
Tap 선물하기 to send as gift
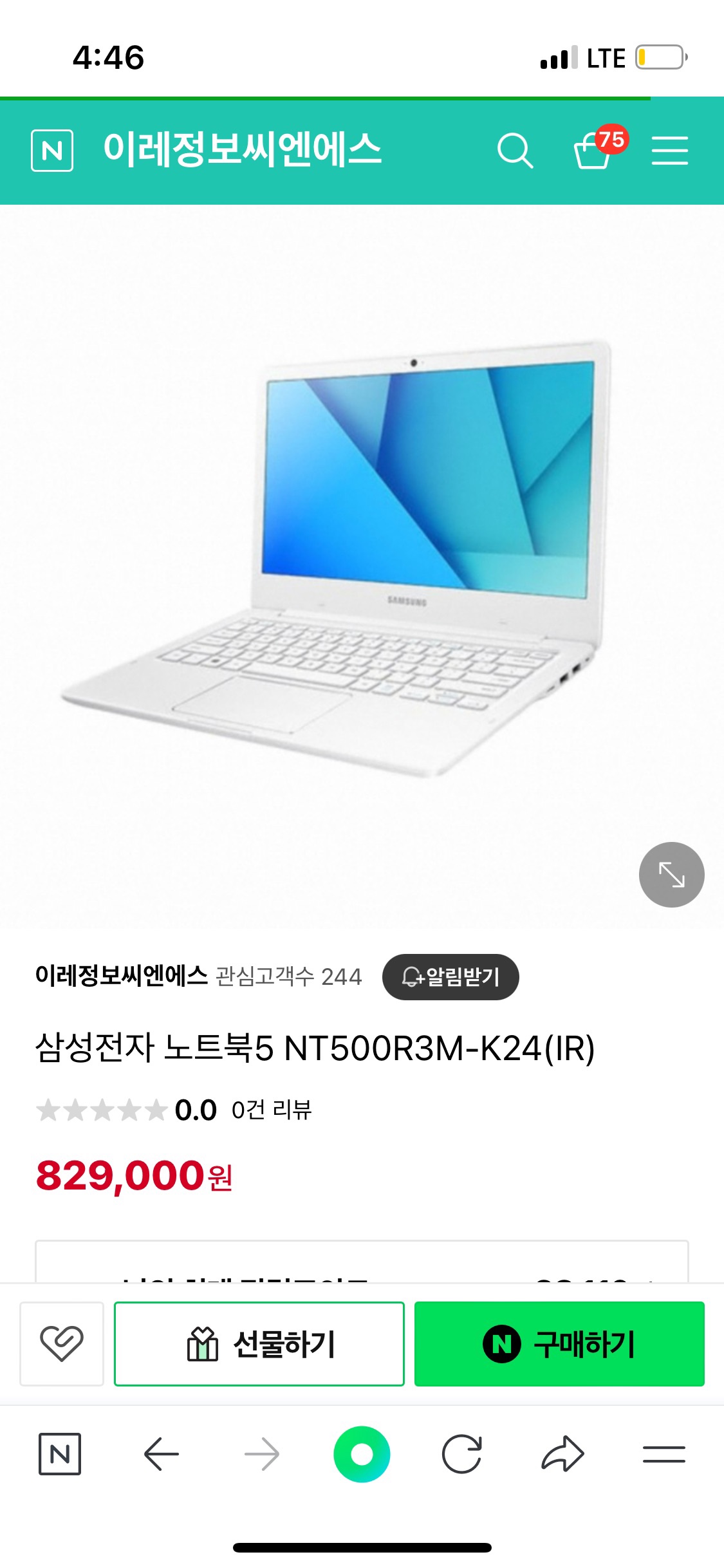click(259, 1343)
